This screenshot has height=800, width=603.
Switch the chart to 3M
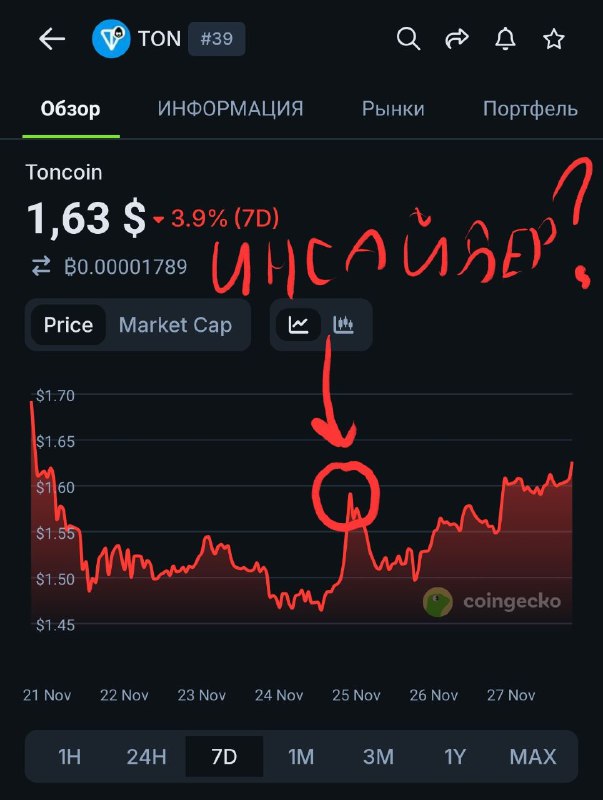pyautogui.click(x=378, y=756)
